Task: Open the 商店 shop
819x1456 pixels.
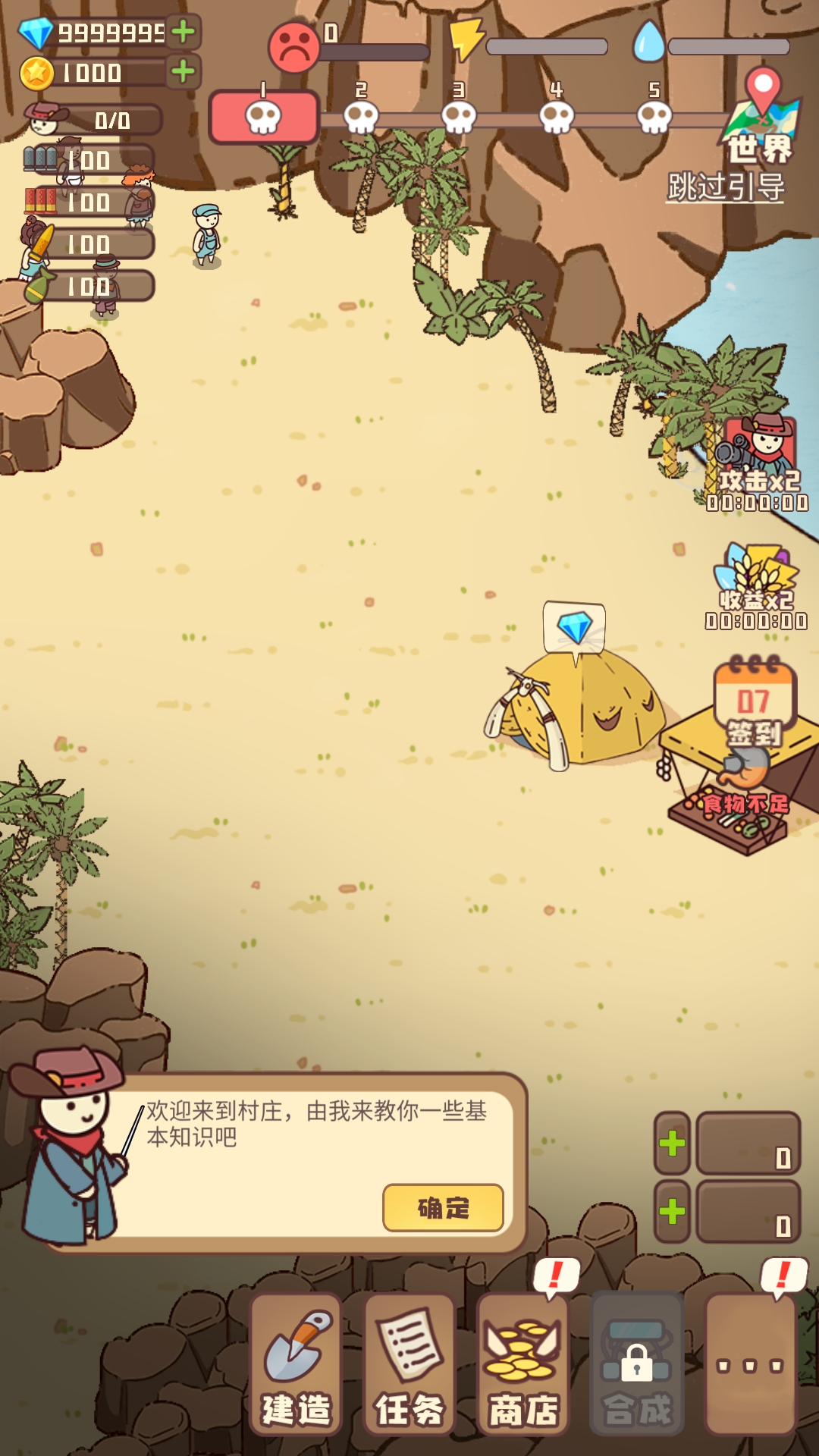Action: click(x=522, y=1365)
